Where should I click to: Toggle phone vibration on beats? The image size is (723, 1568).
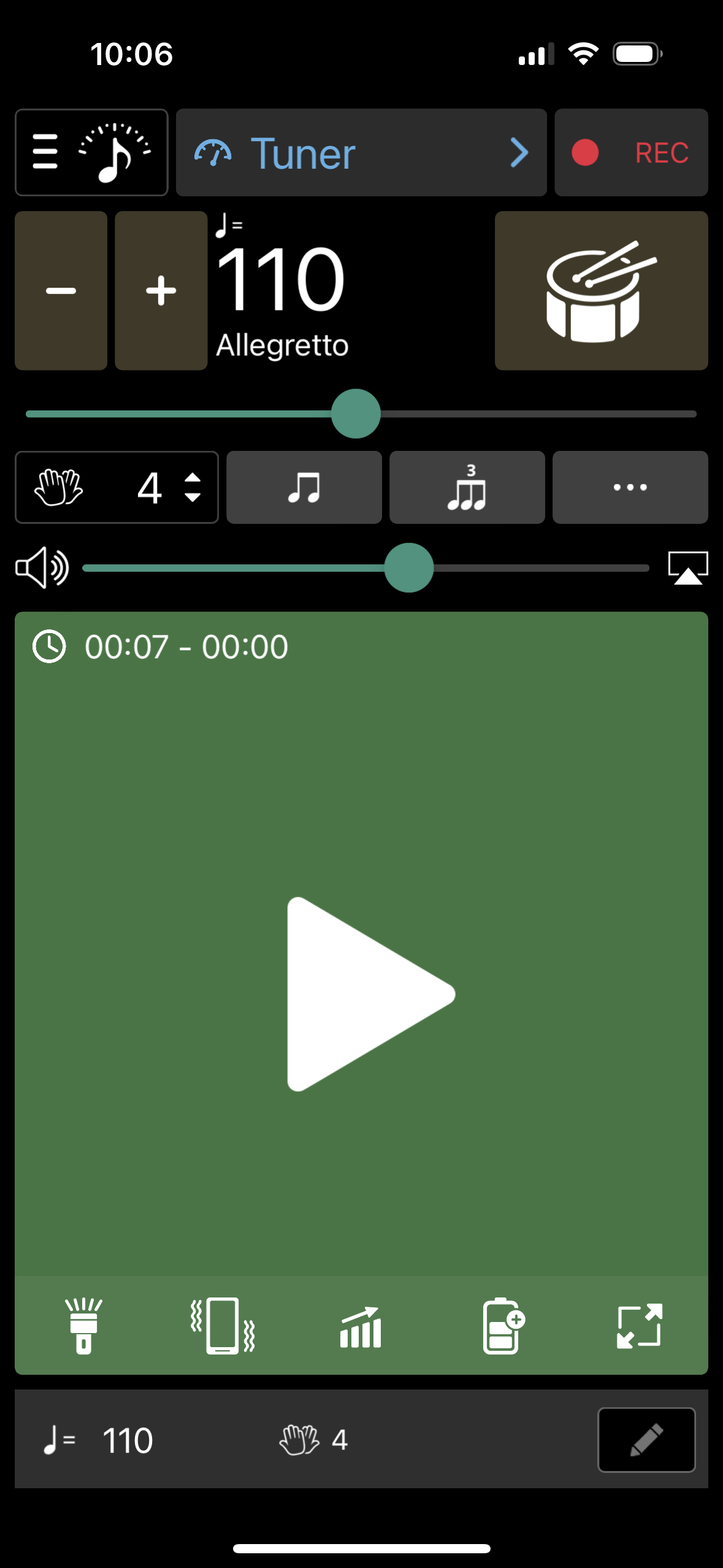[222, 1326]
